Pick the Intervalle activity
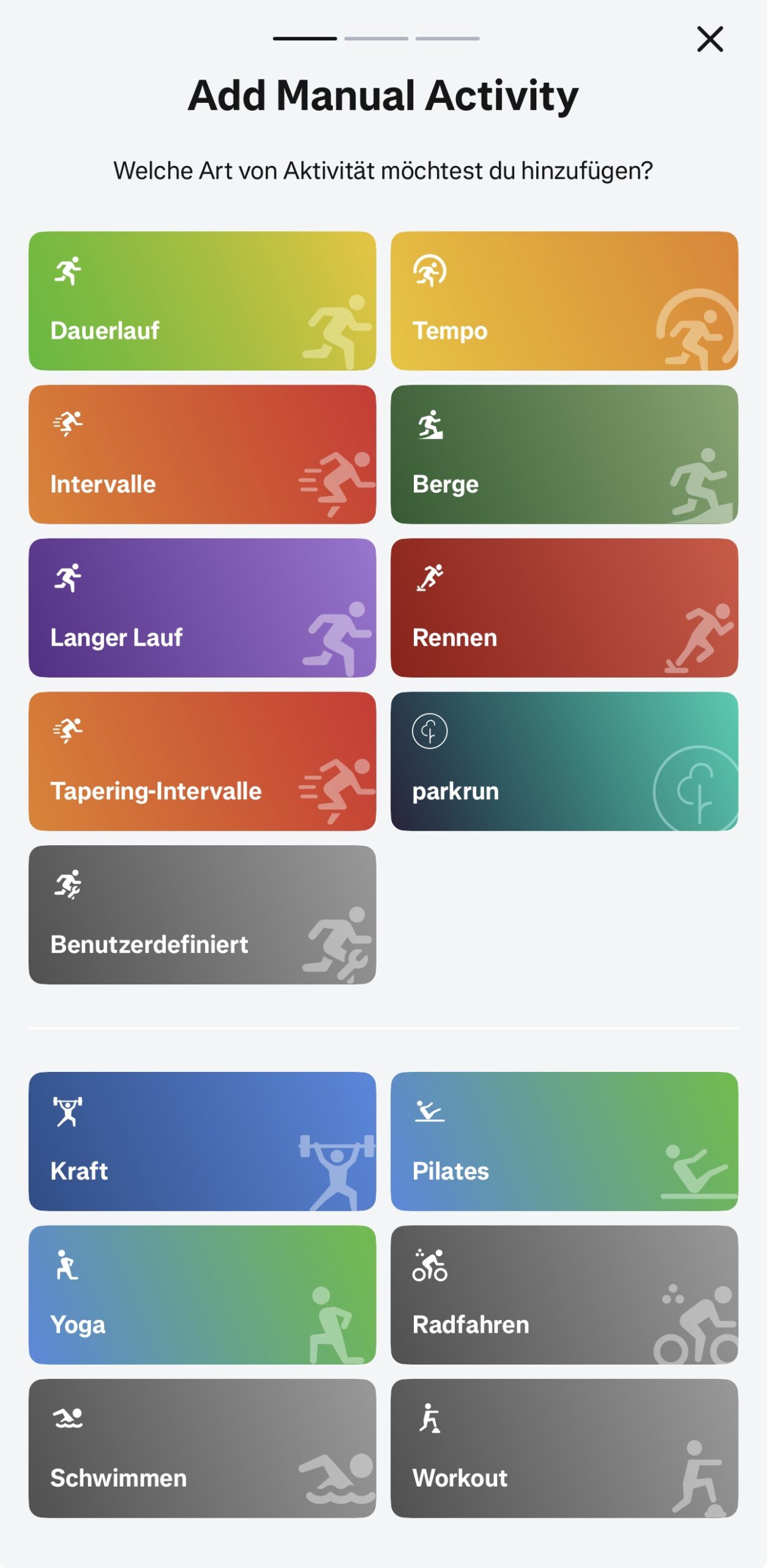The image size is (767, 1568). 202,454
